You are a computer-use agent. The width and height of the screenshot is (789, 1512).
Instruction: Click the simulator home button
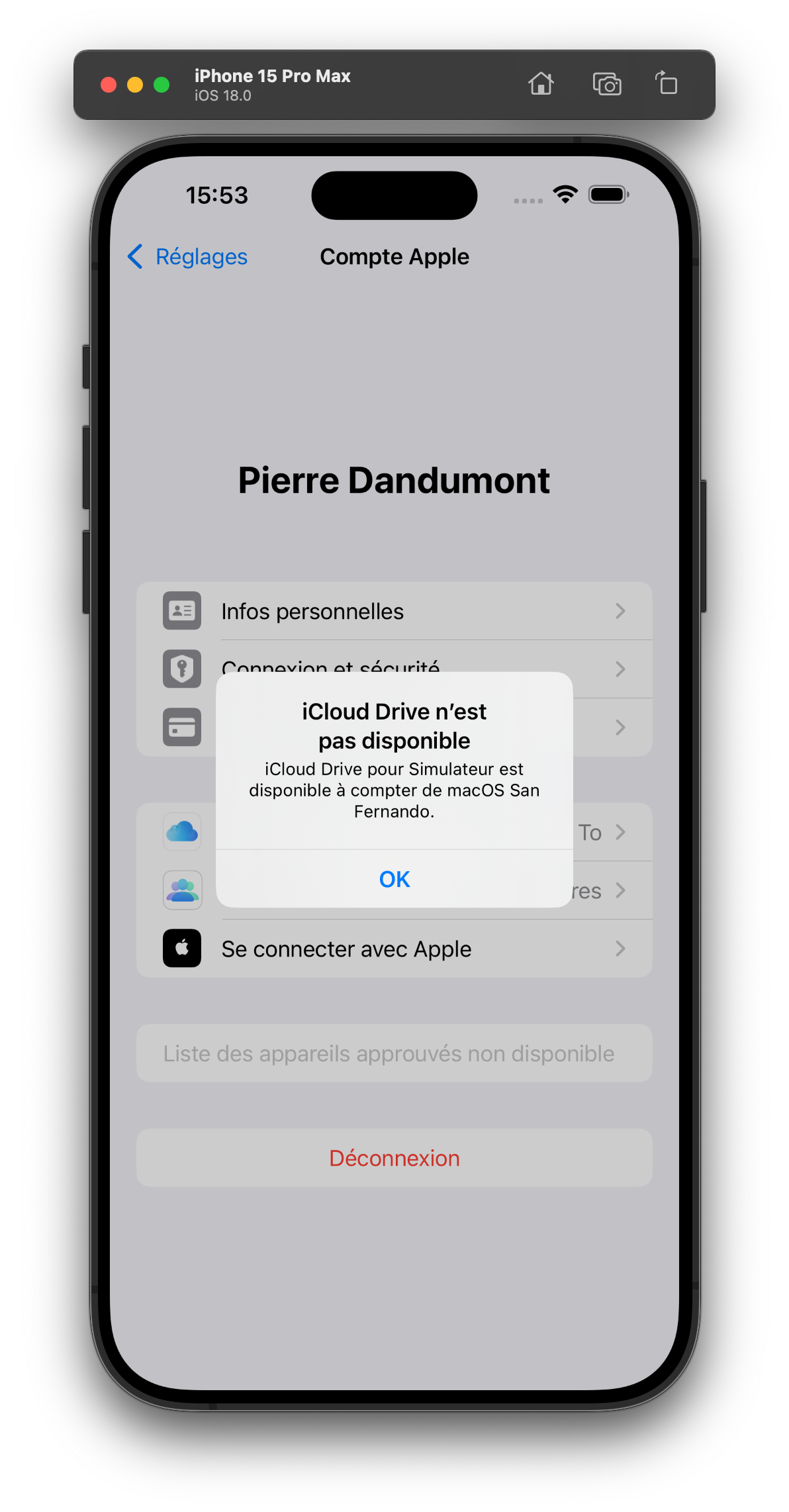click(541, 84)
